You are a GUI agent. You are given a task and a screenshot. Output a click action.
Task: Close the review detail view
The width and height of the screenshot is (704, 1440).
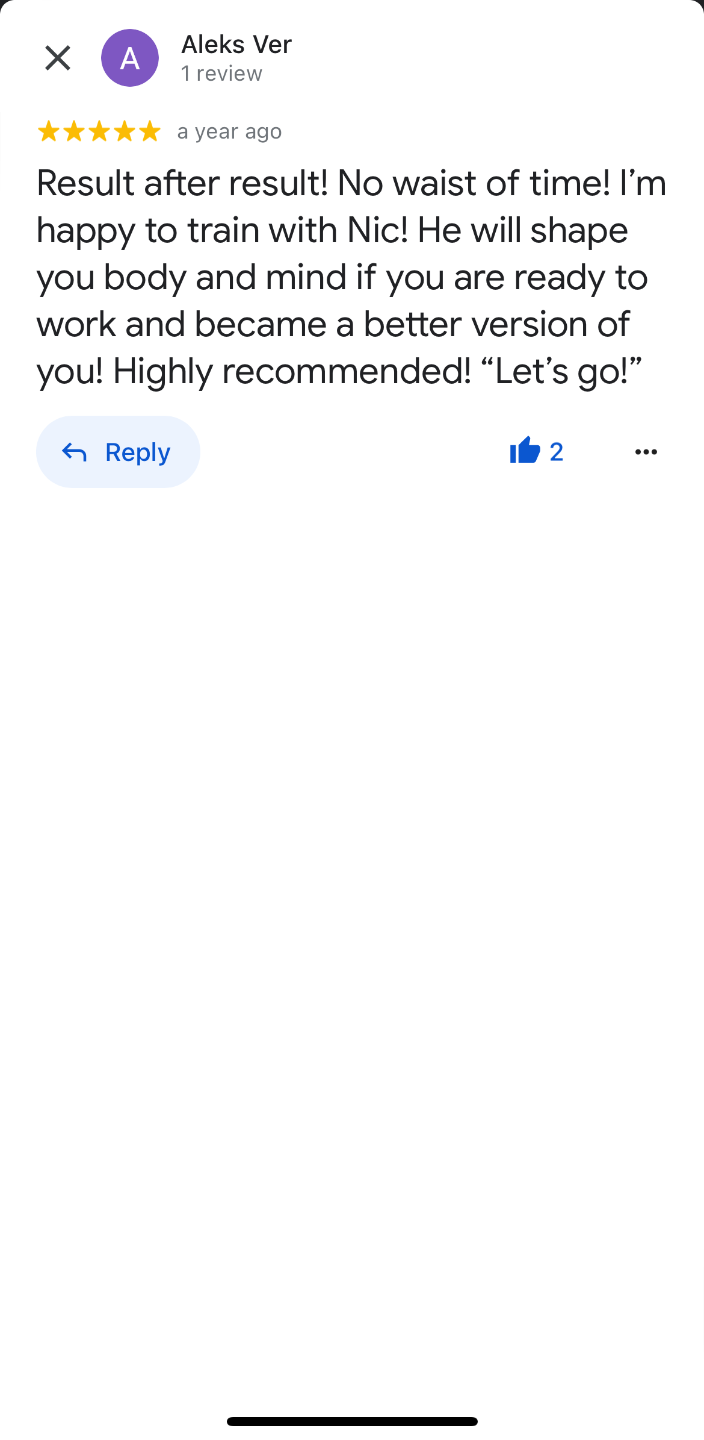click(58, 58)
